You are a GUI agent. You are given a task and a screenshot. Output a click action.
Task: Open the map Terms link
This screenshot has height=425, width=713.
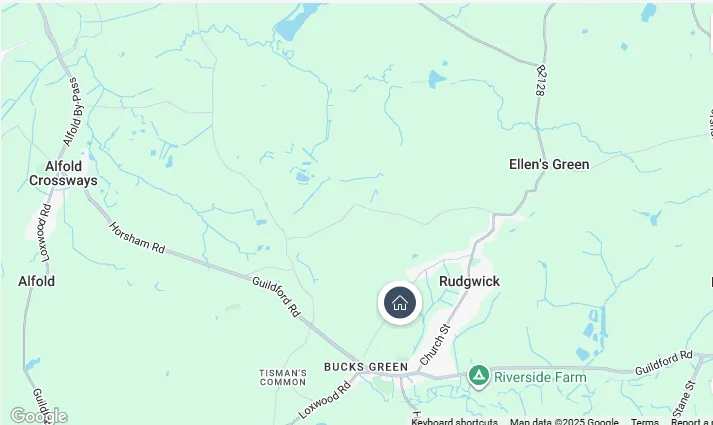(645, 421)
